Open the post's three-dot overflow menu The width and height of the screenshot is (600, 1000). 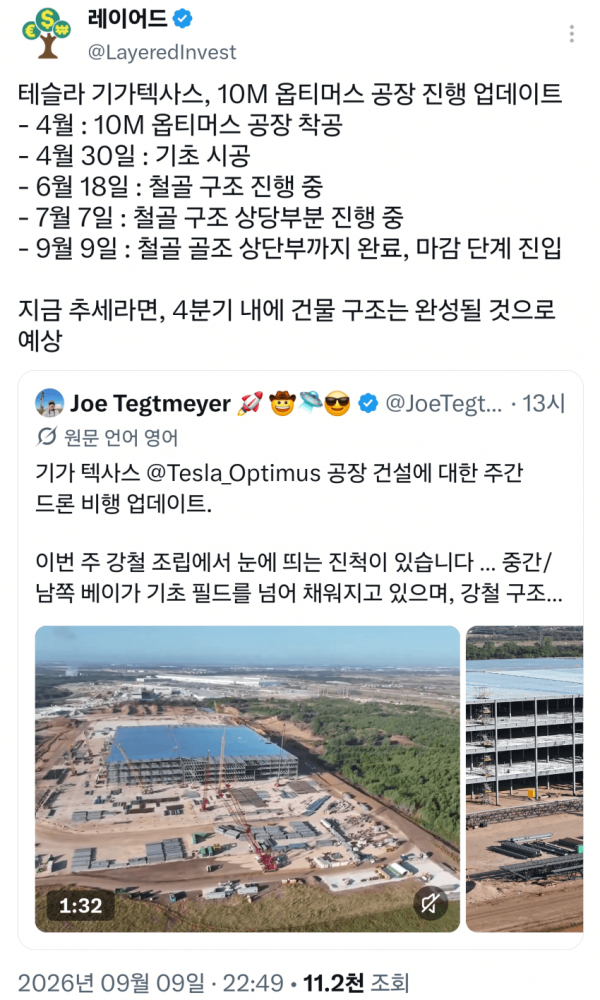click(x=571, y=33)
